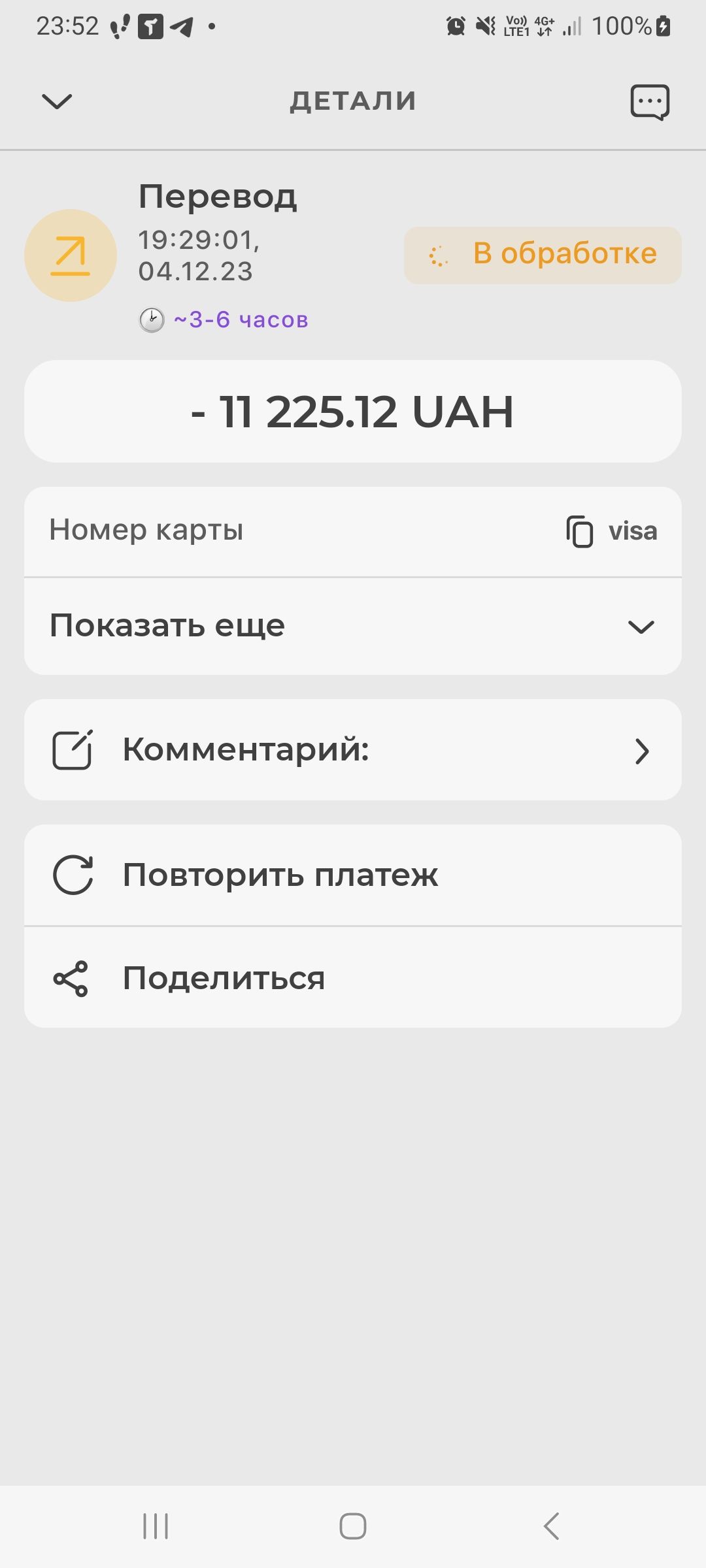The height and width of the screenshot is (1568, 706).
Task: Open the support chat icon
Action: click(x=649, y=102)
